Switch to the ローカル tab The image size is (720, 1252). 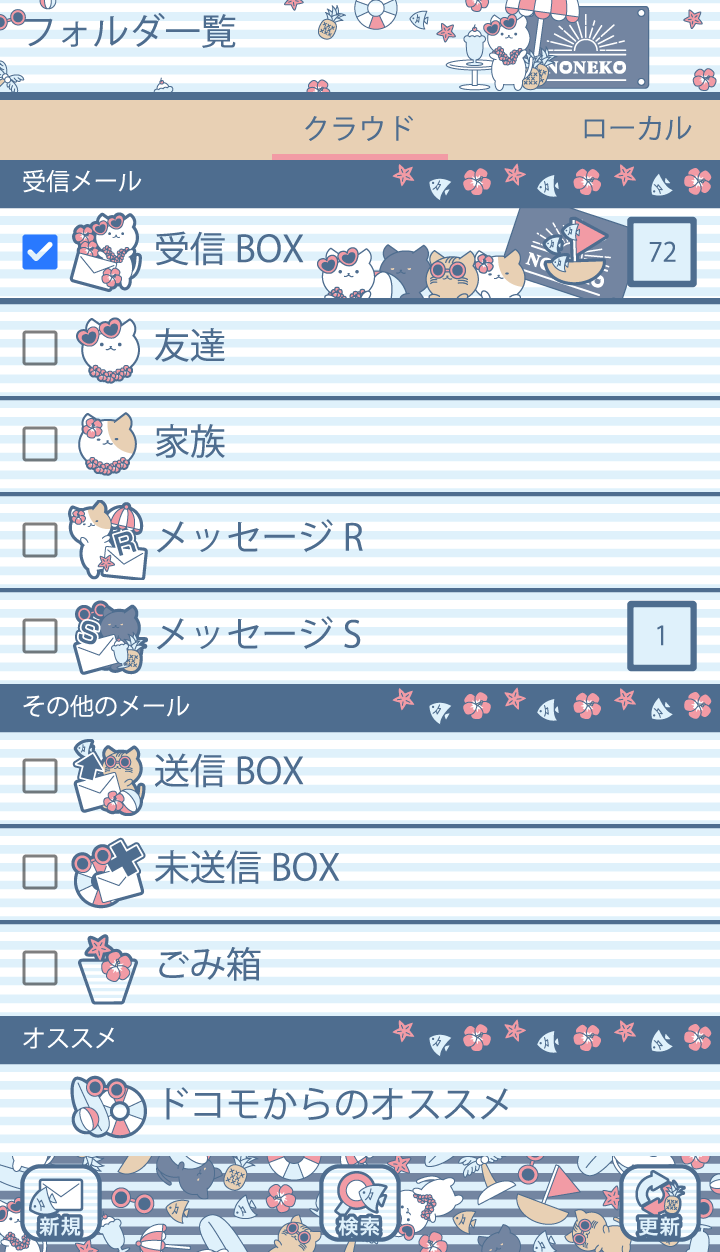[x=636, y=129]
